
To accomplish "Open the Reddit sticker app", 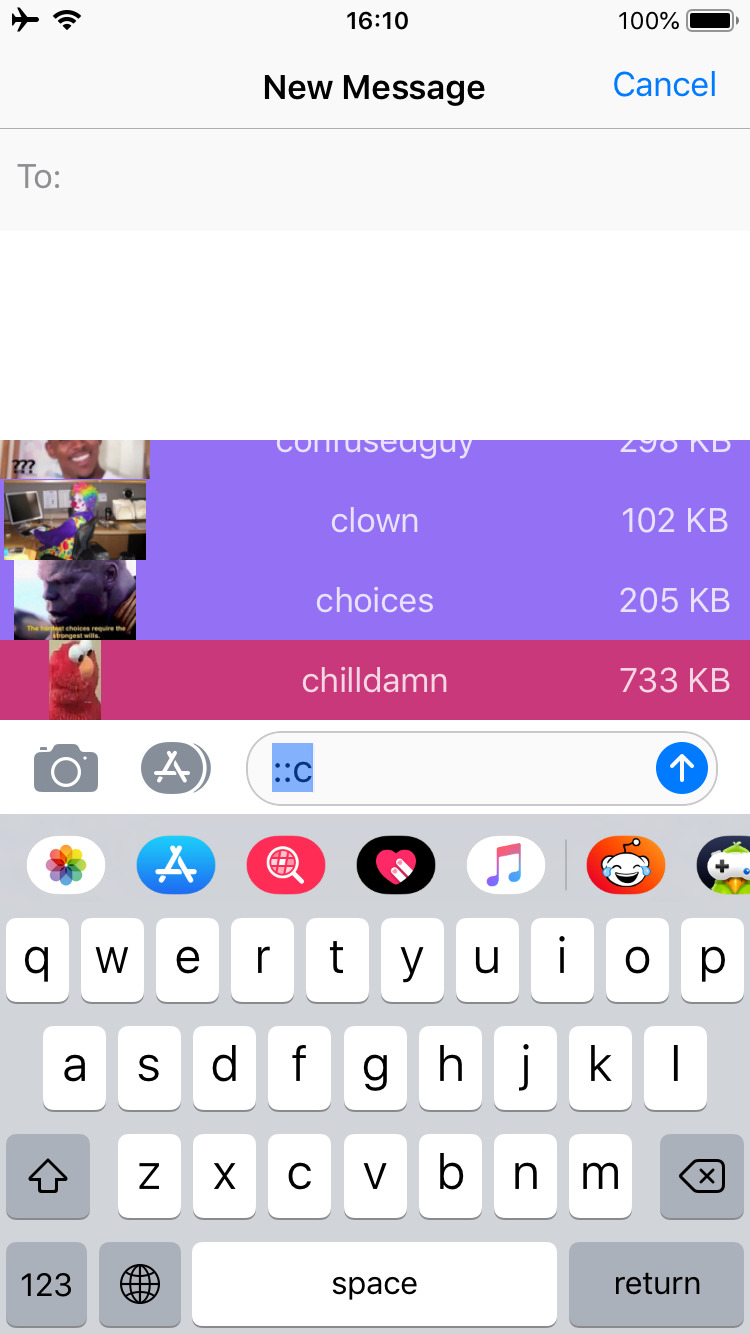I will click(x=626, y=865).
